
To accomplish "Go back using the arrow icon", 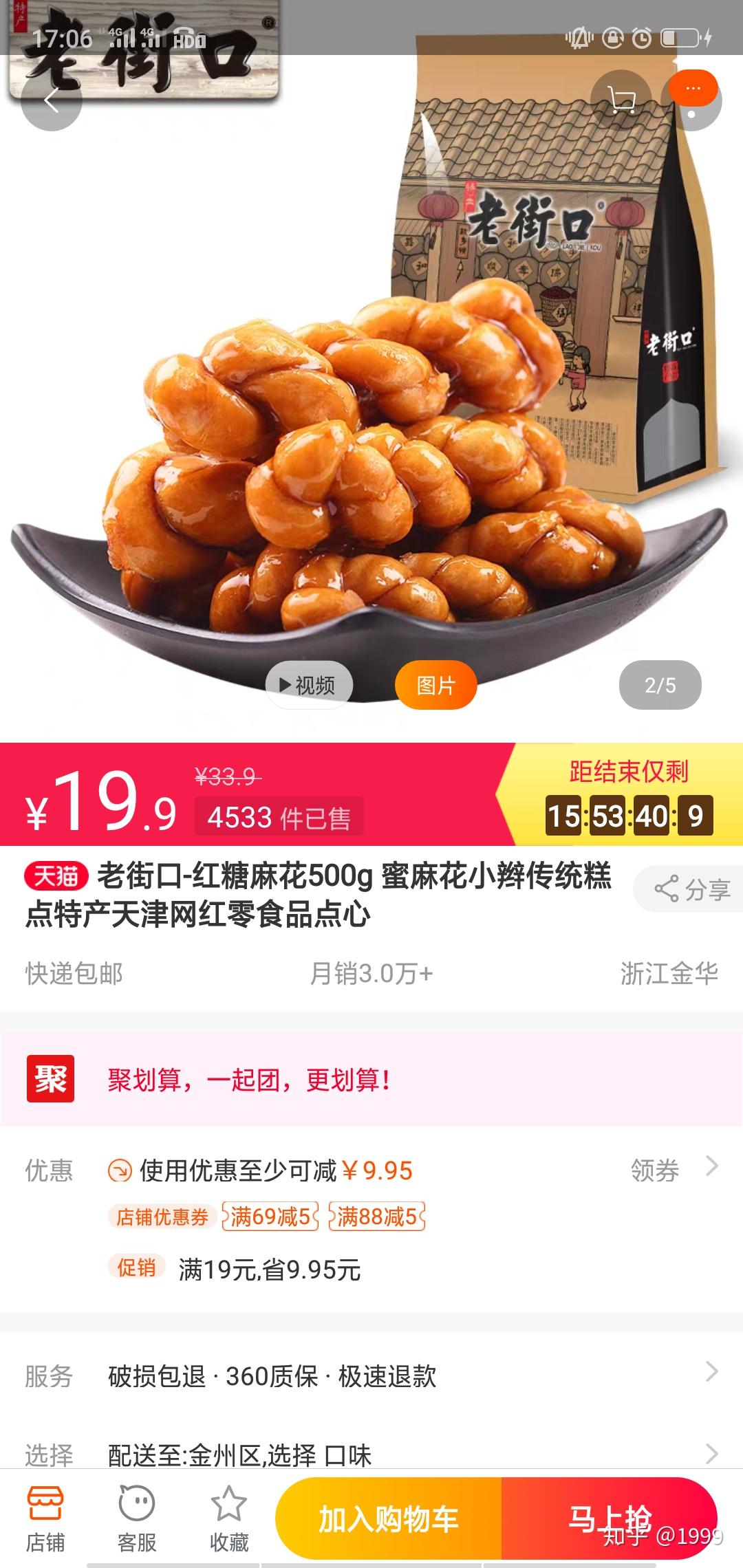I will tap(52, 100).
